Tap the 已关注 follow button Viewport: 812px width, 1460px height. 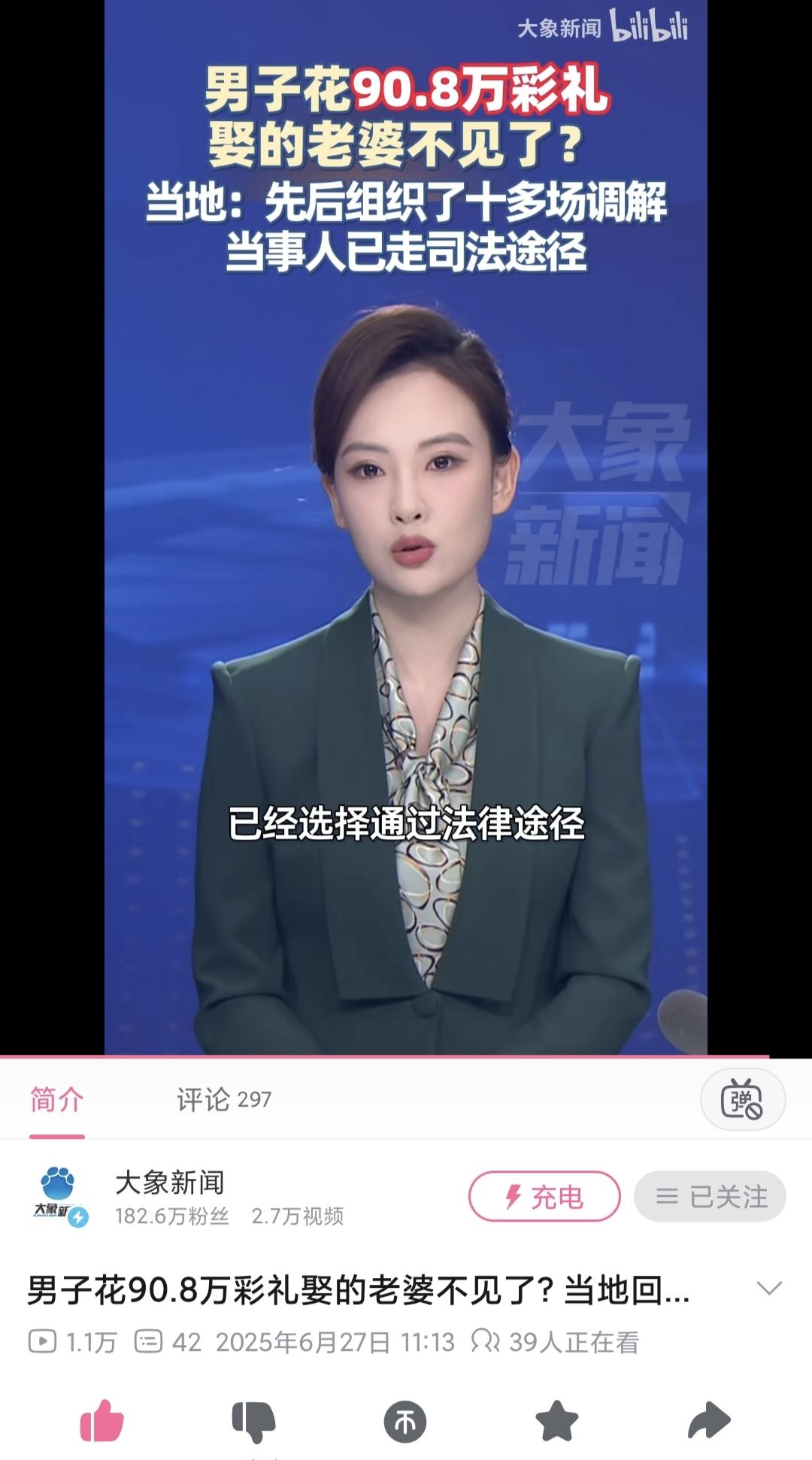[710, 1196]
